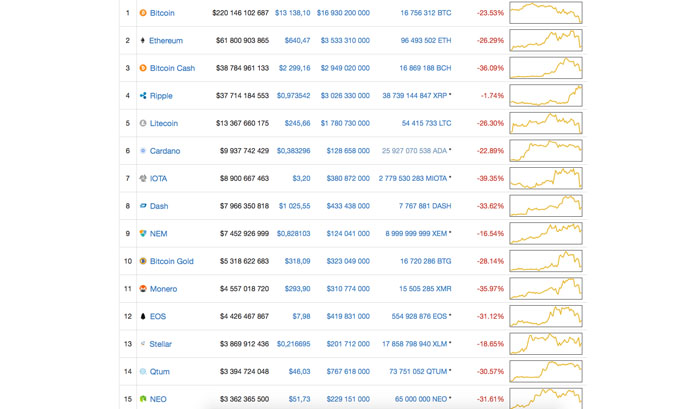The width and height of the screenshot is (700, 409).
Task: Open the NEO coin page
Action: click(158, 398)
